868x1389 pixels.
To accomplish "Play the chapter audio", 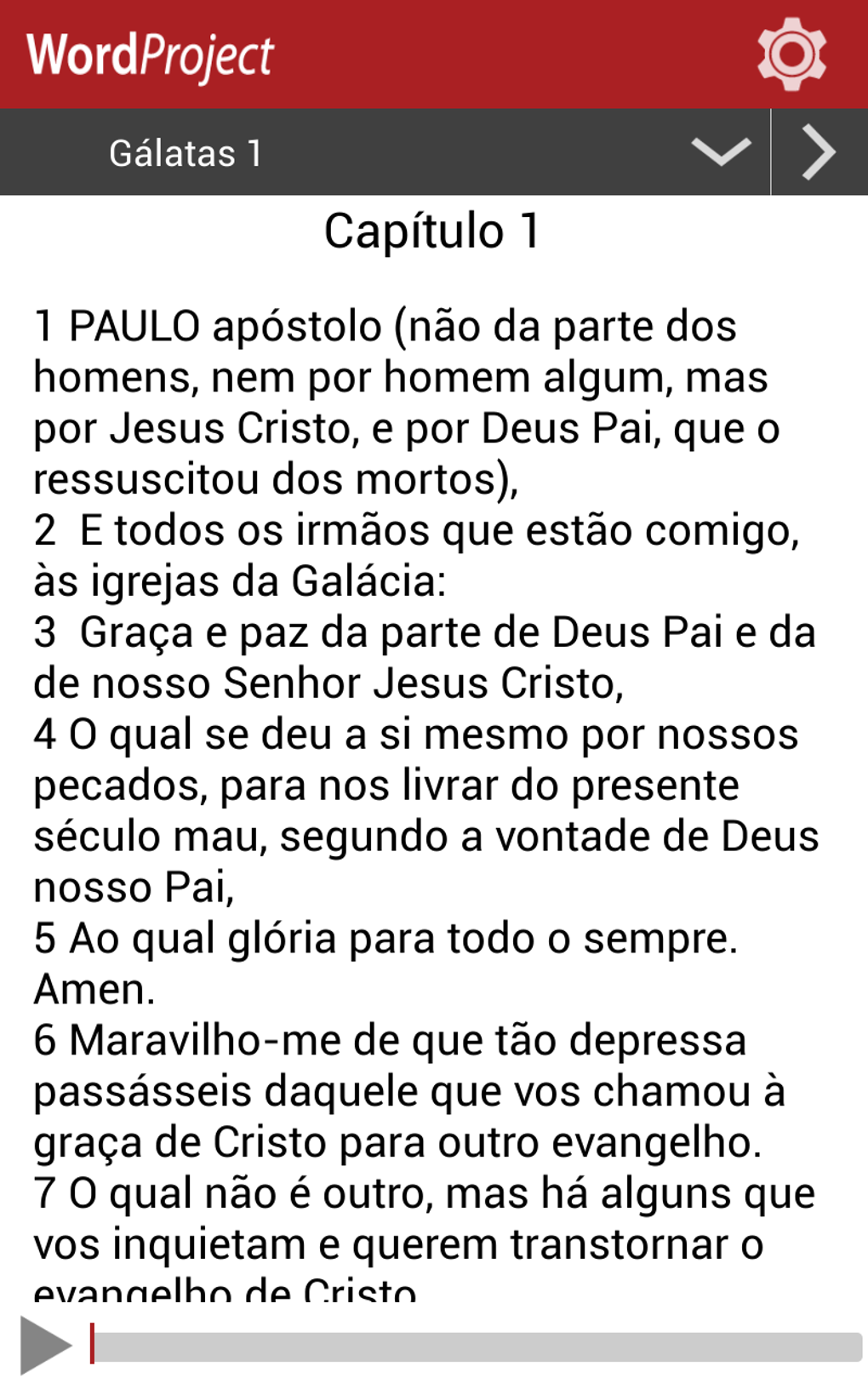I will click(x=44, y=1345).
